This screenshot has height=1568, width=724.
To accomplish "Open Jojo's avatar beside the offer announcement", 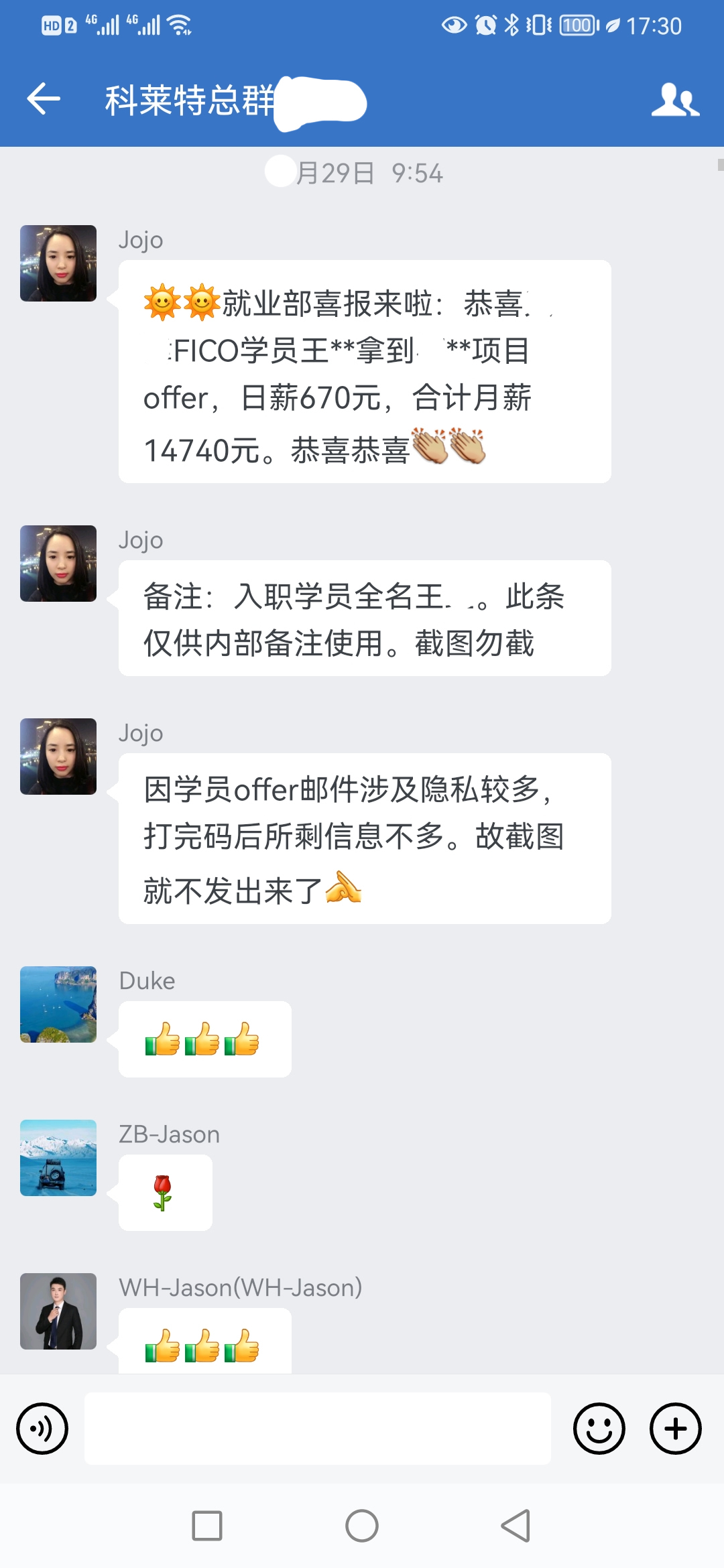I will pyautogui.click(x=58, y=263).
